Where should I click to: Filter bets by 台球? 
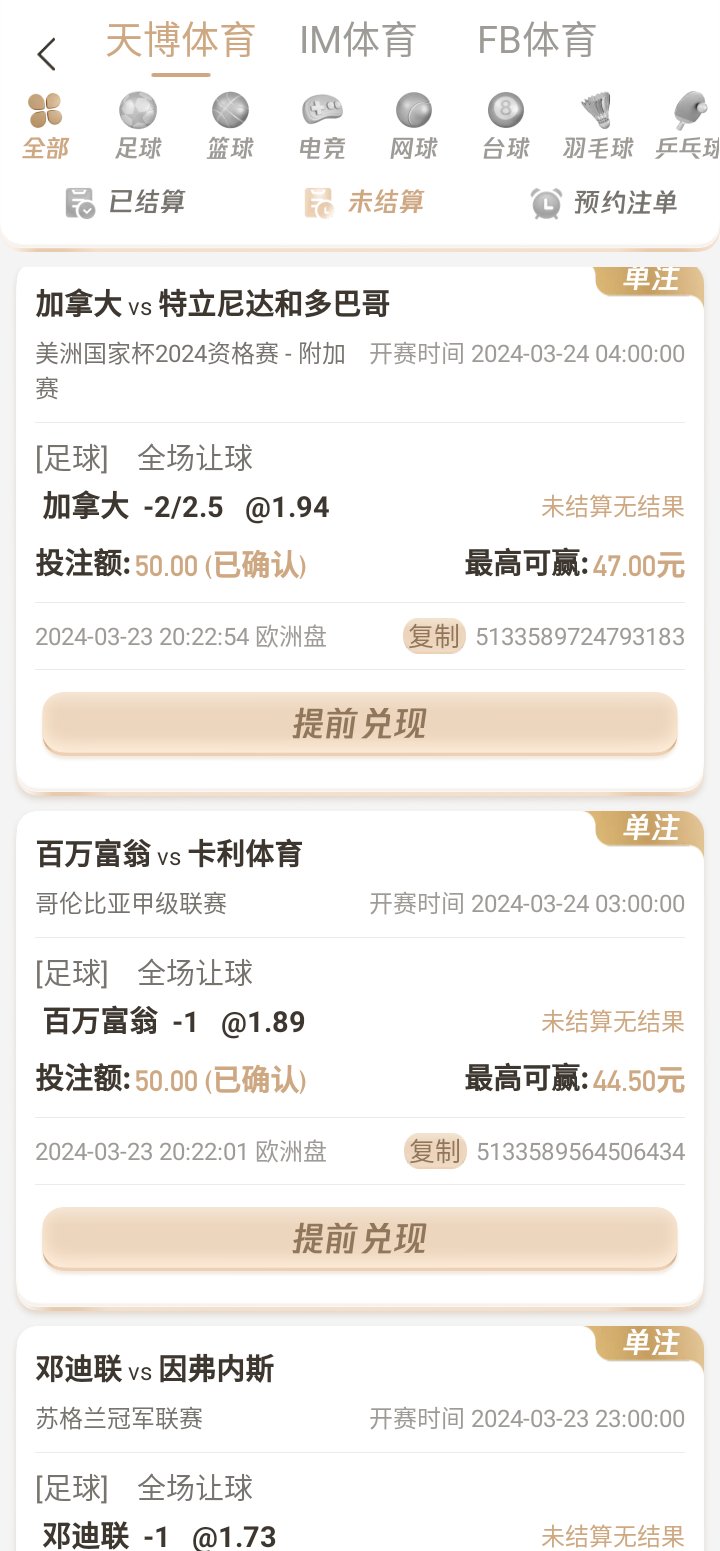(506, 126)
